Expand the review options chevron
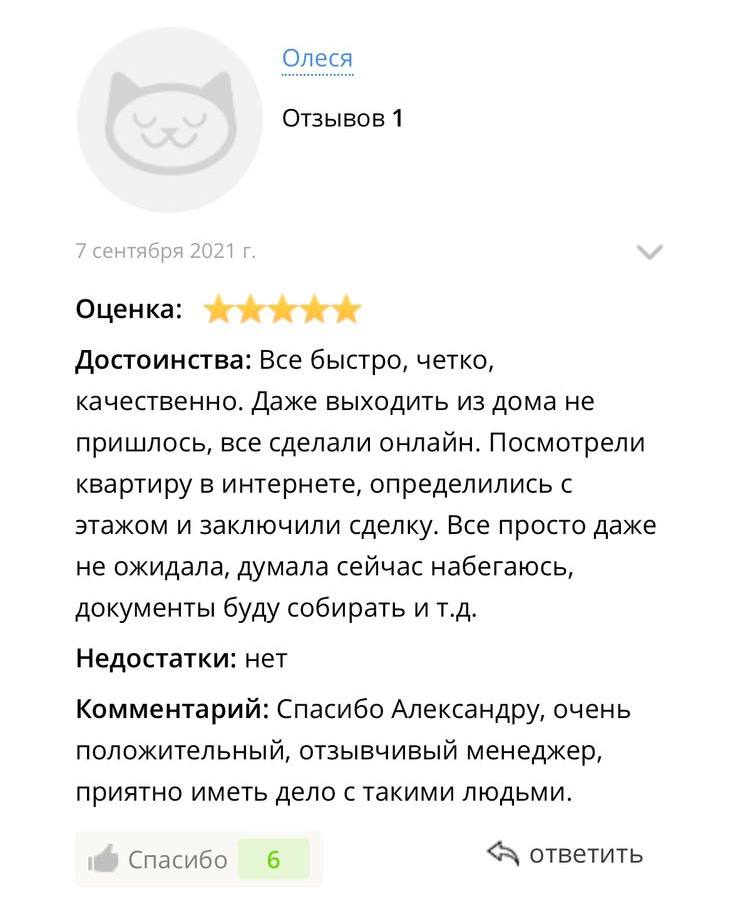 tap(650, 252)
